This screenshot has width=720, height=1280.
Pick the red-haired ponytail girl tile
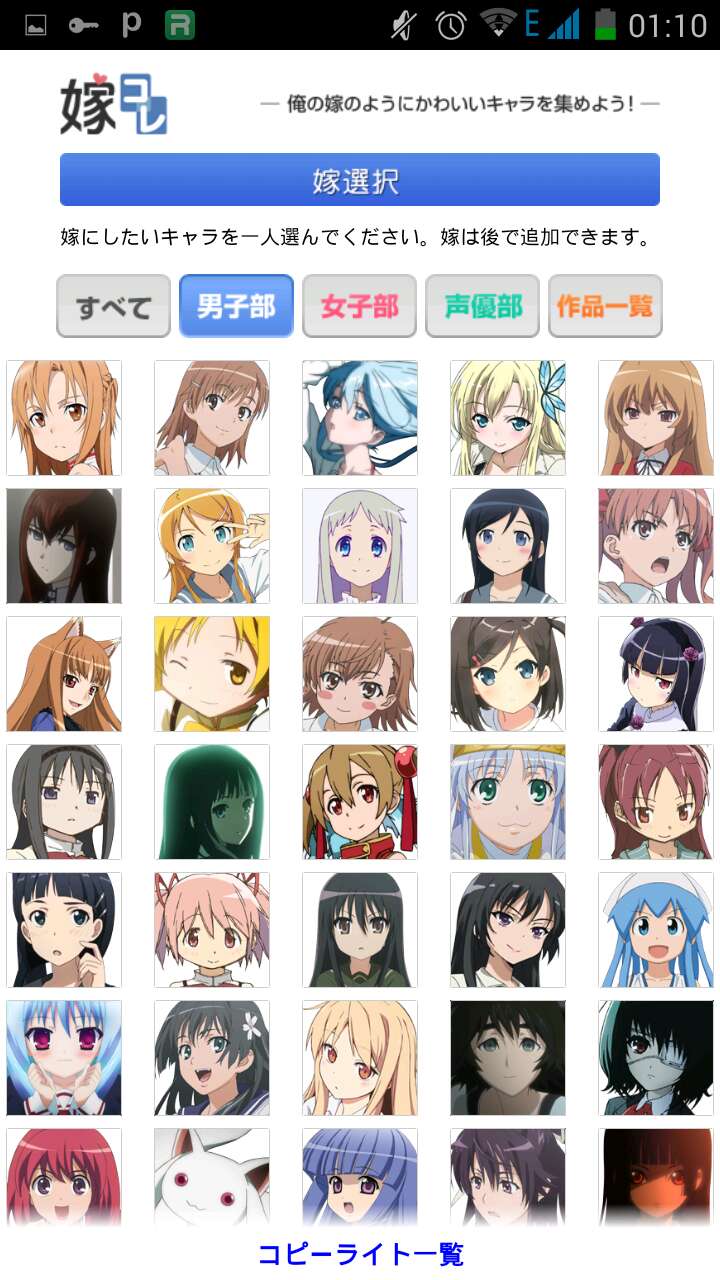click(x=656, y=802)
